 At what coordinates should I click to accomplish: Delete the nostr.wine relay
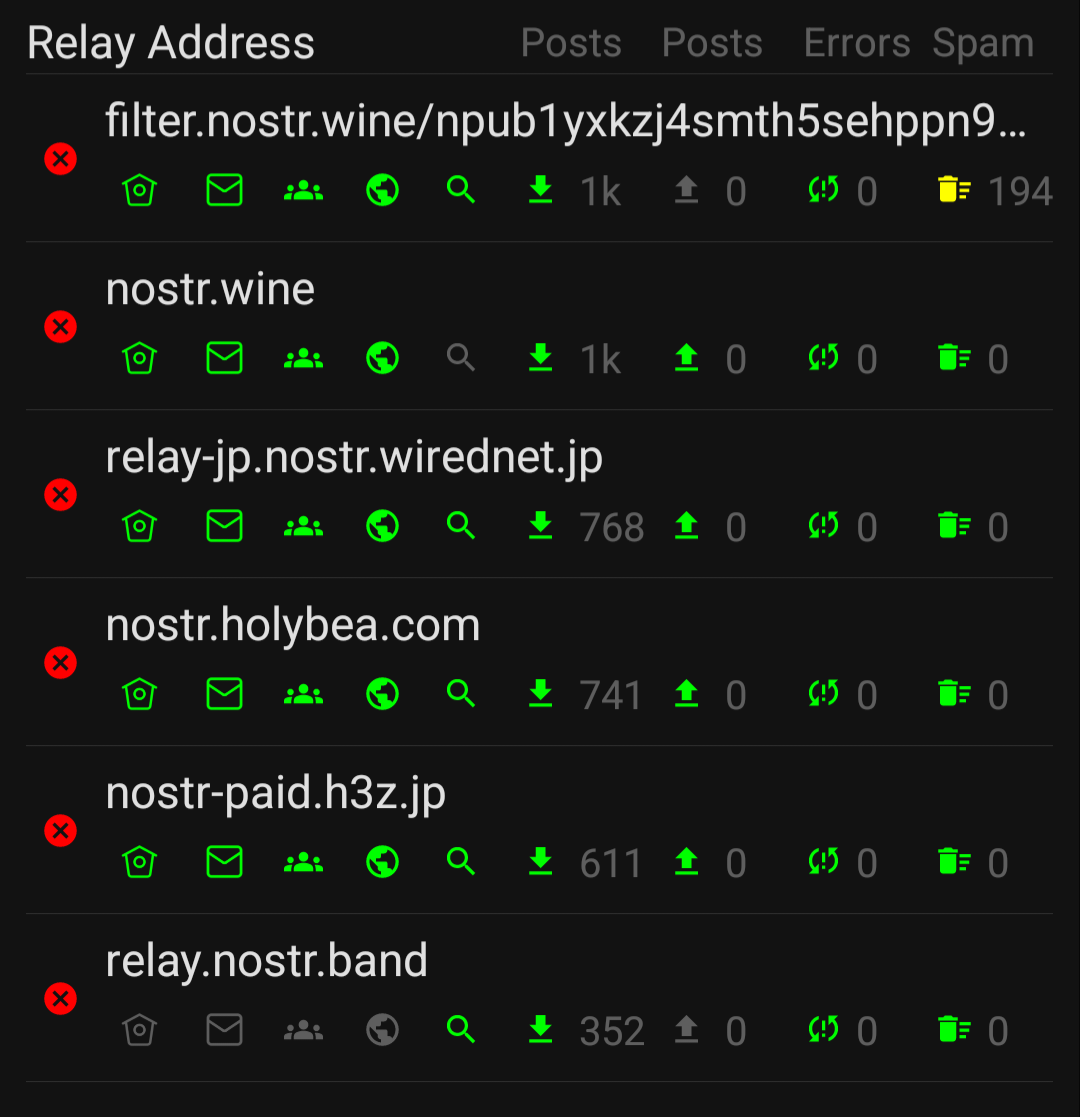60,326
